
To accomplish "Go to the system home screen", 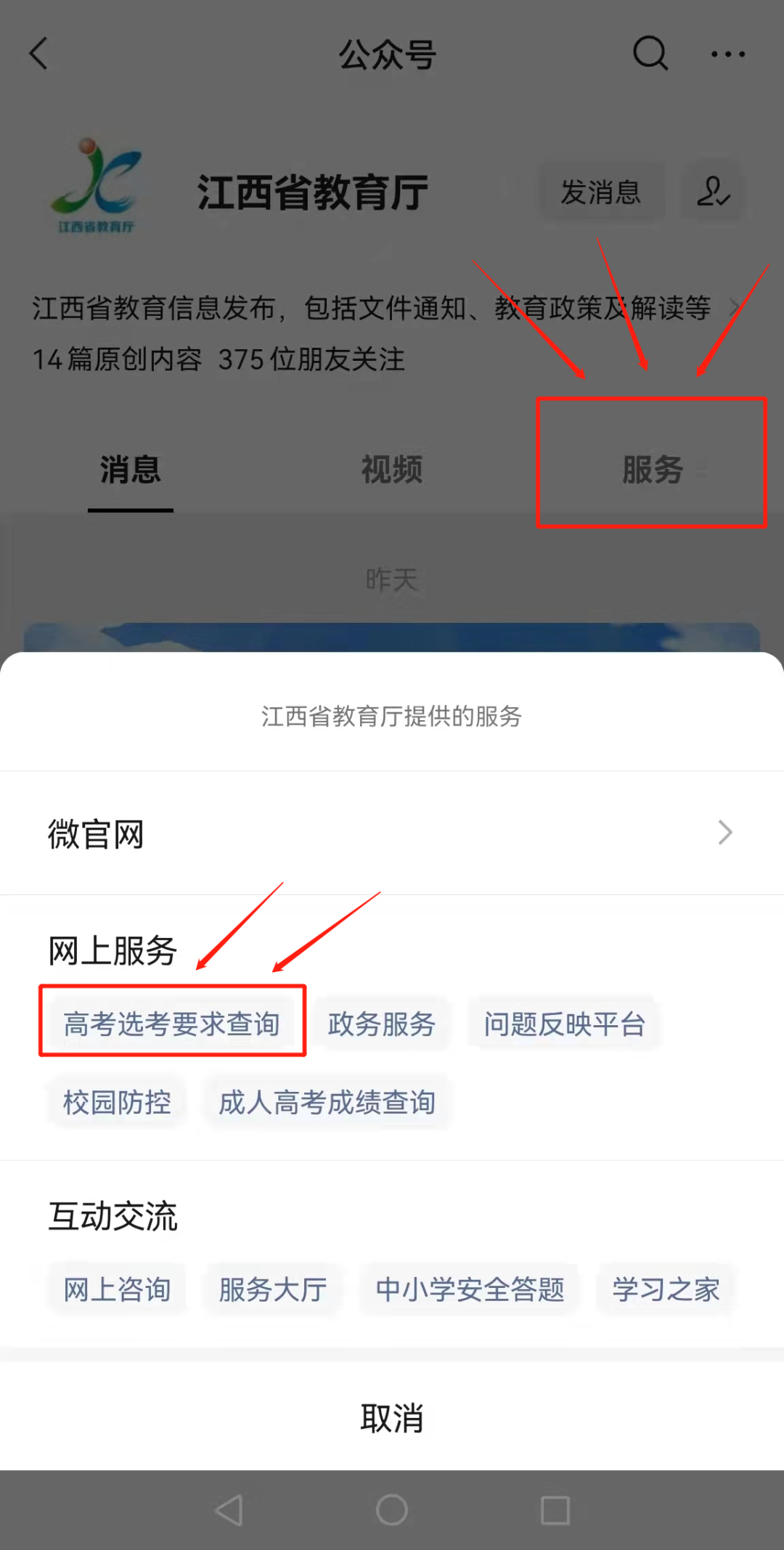I will click(392, 1510).
